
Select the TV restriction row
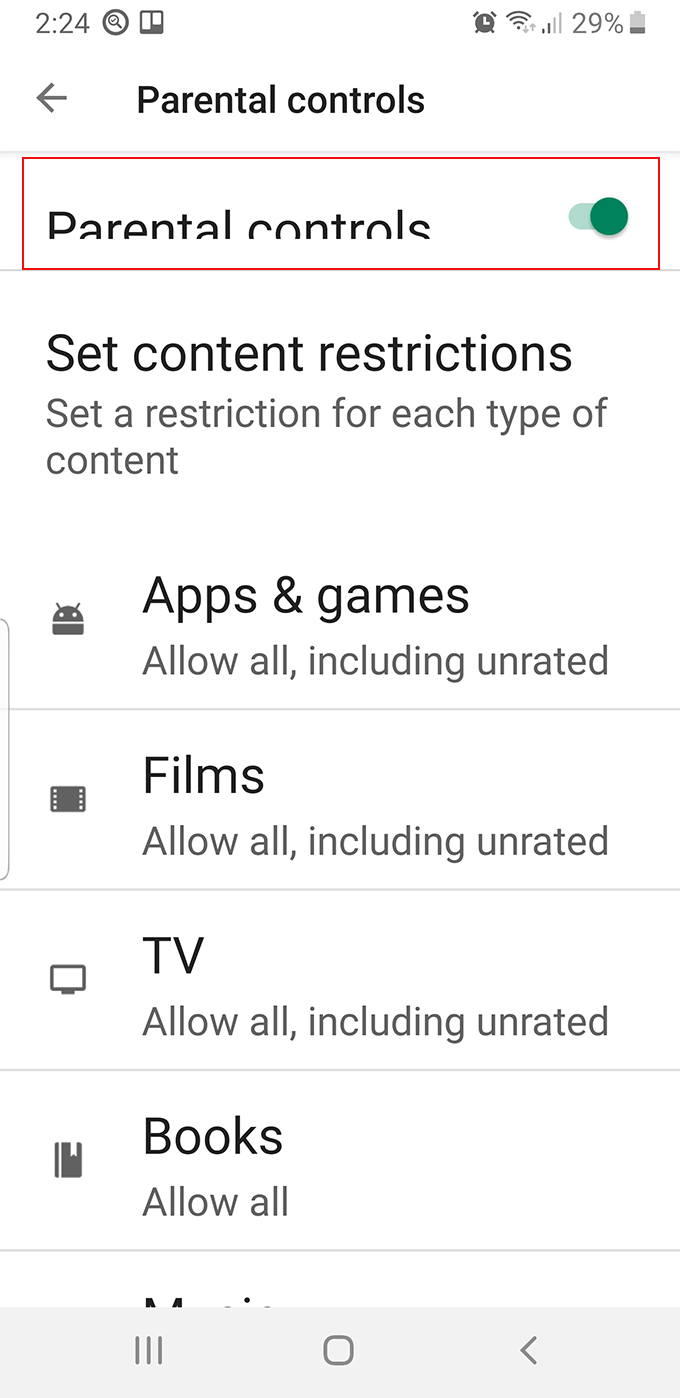pos(340,980)
